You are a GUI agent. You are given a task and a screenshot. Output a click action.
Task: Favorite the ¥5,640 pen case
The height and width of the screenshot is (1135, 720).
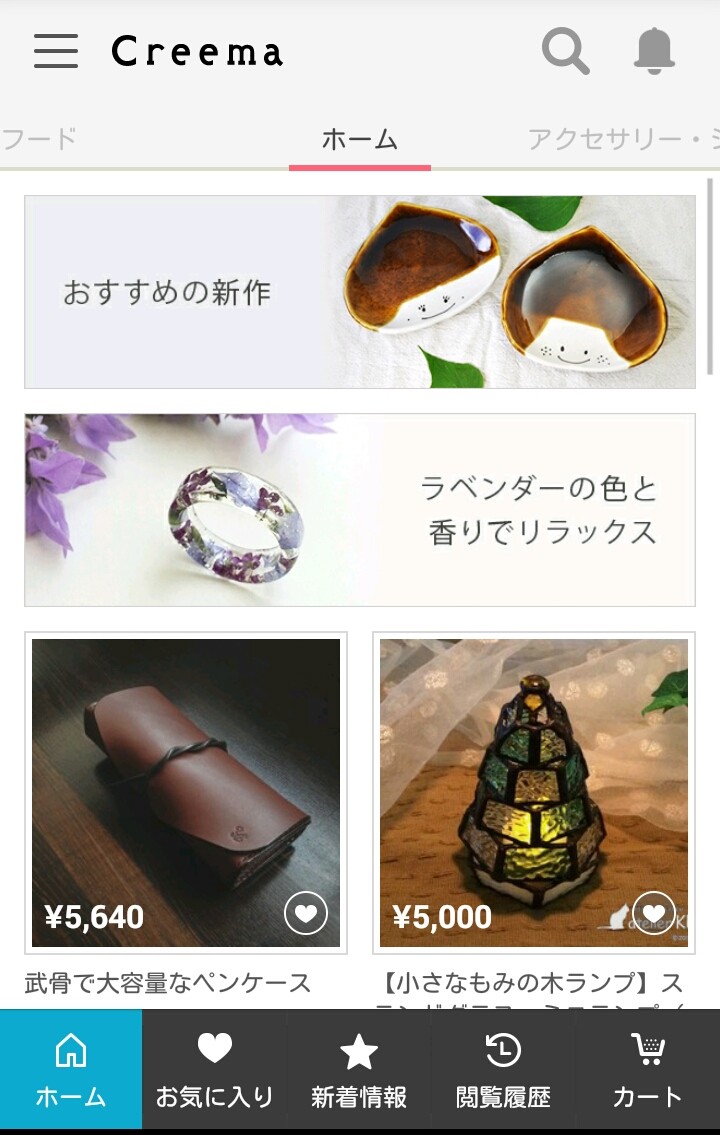305,913
